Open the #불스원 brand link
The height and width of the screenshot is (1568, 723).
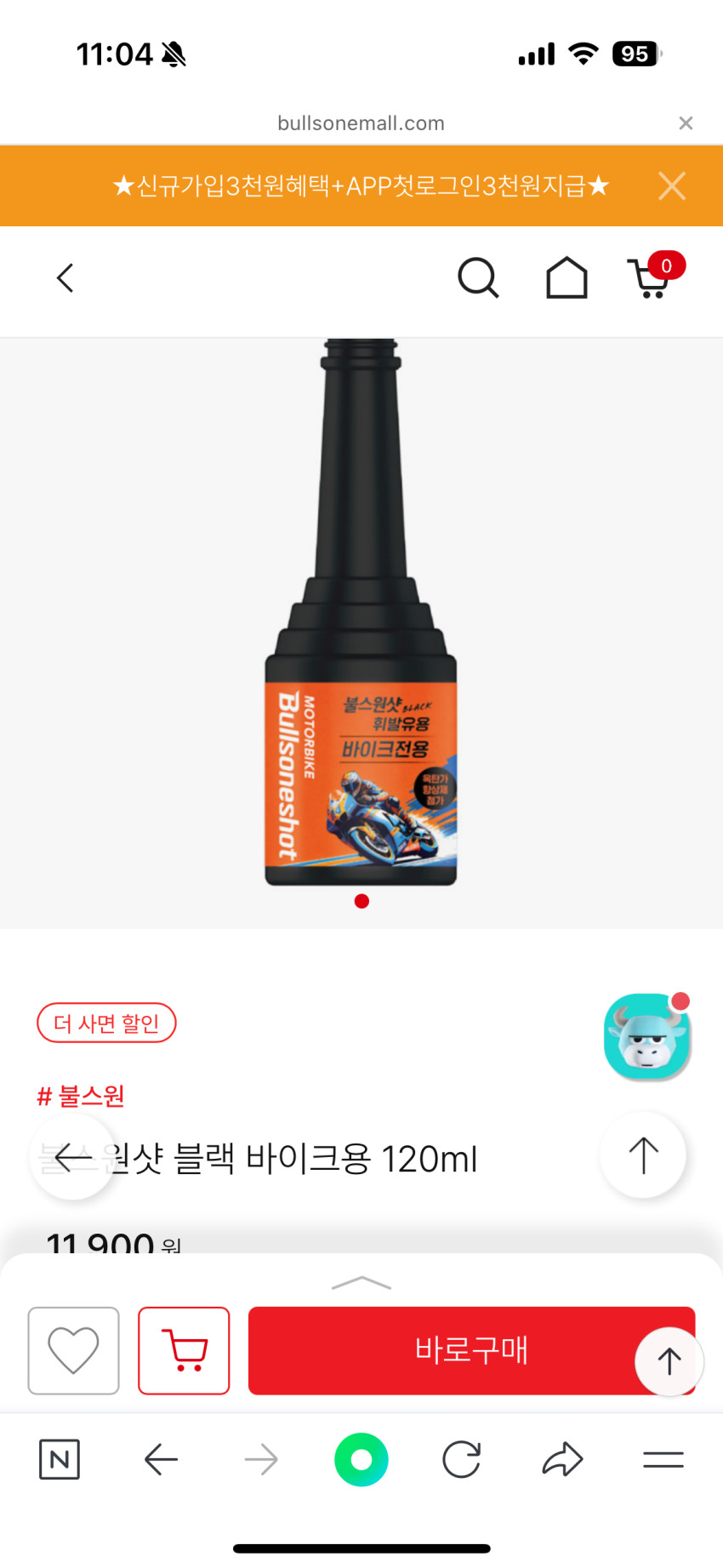click(x=81, y=1096)
